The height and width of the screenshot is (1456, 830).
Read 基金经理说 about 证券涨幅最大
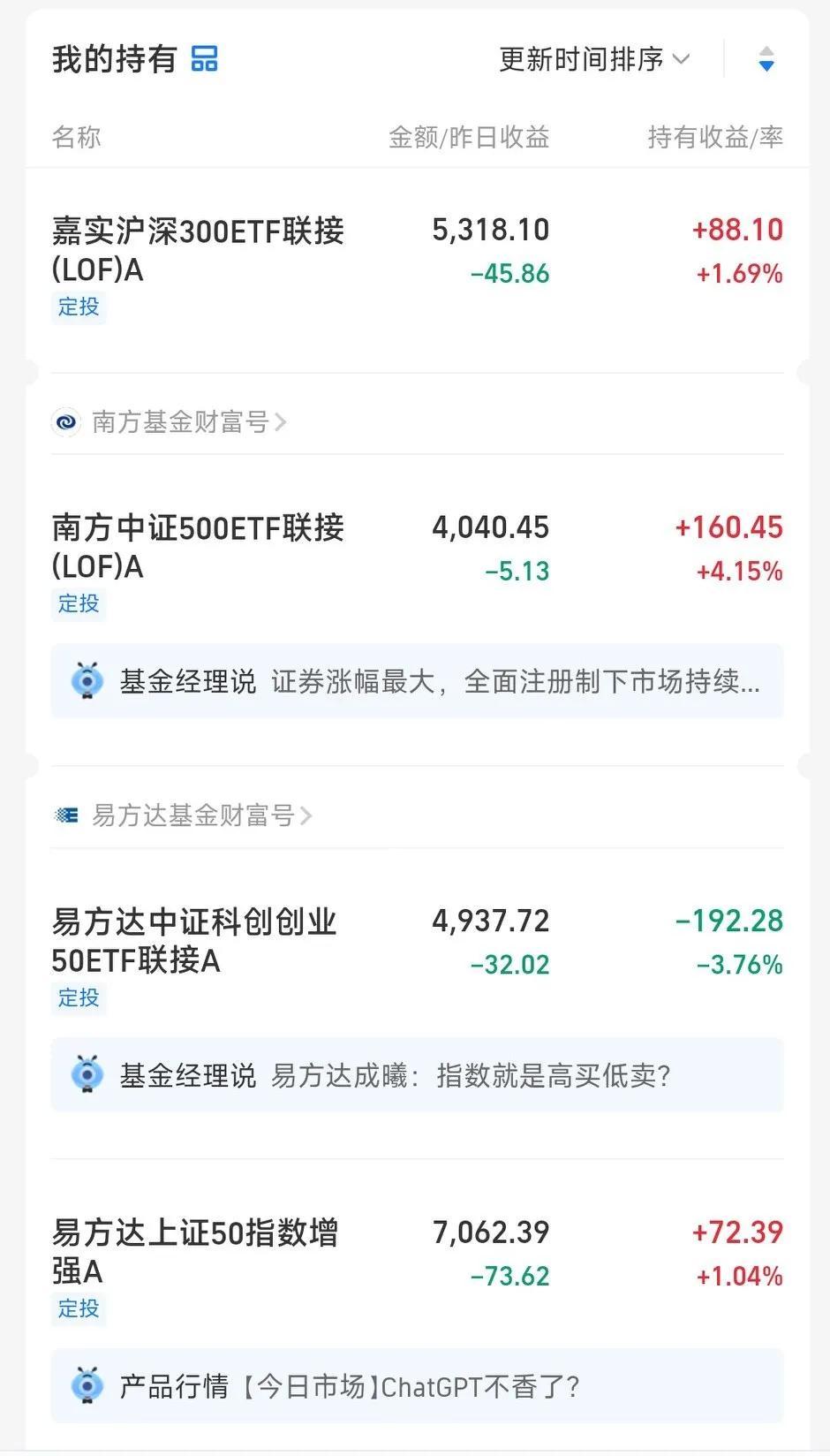(x=417, y=681)
